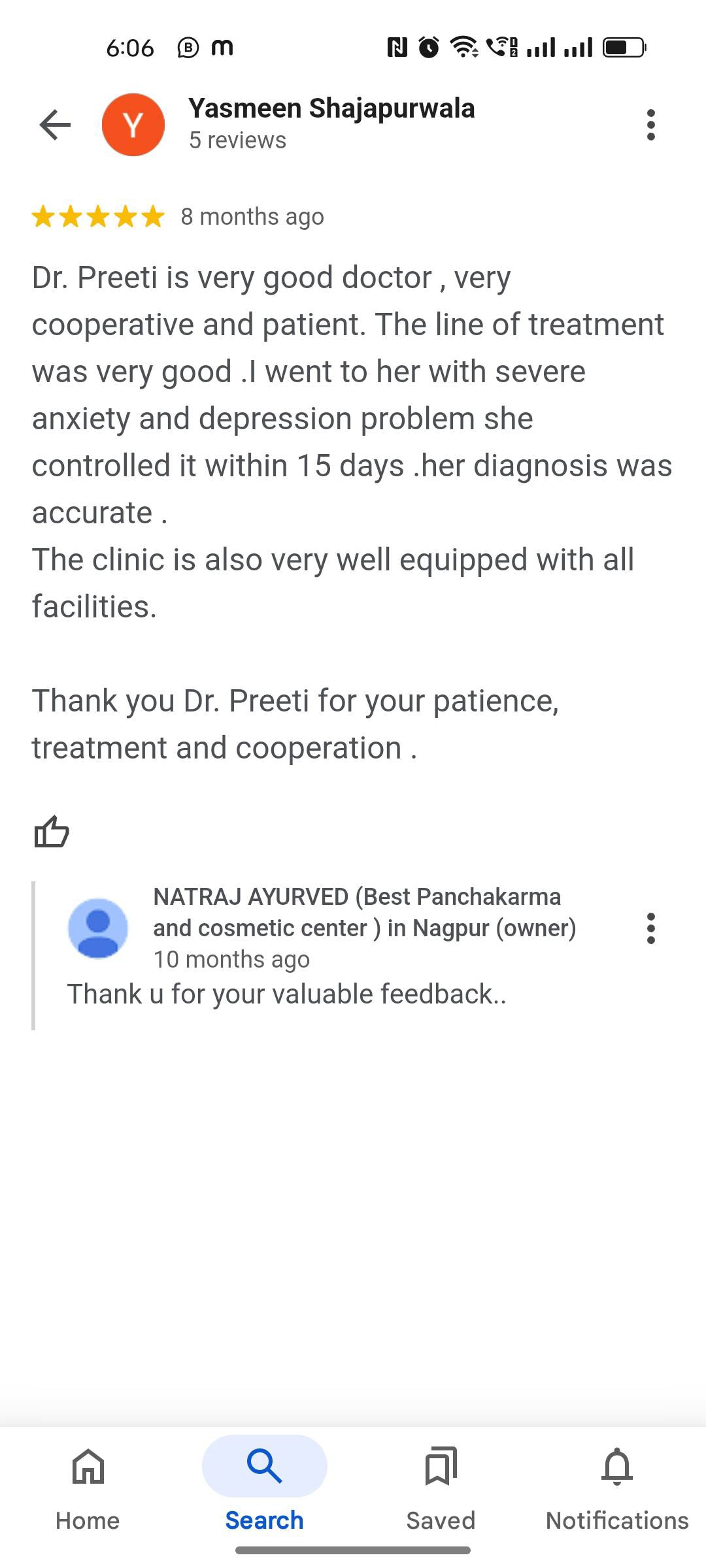The image size is (706, 1568).
Task: Open overflow menu for Yasmeen's review
Action: pos(650,125)
